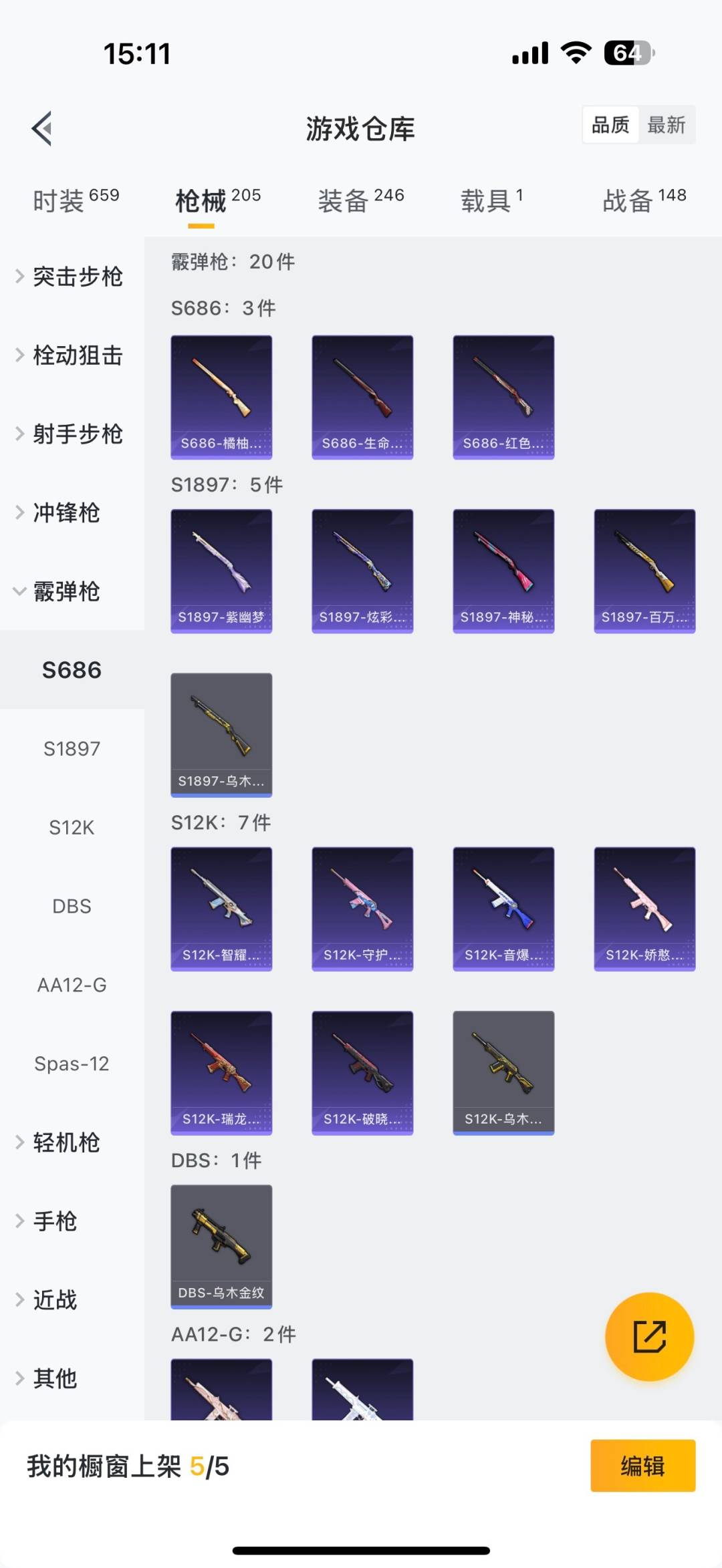Screen dimensions: 722x1568
Task: Open the S1897-紫幽梦 skin card
Action: 221,569
